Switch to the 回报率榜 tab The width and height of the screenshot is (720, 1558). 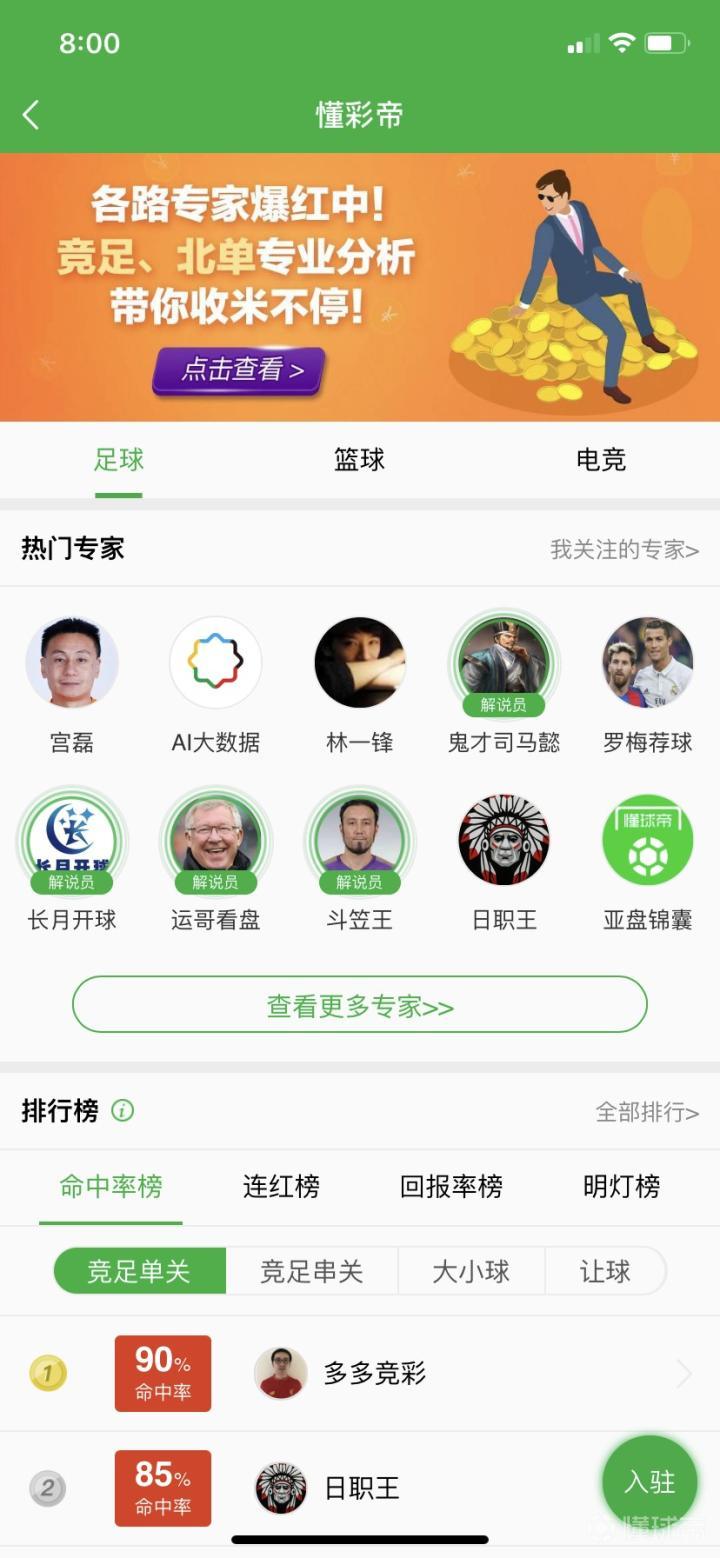click(451, 1187)
